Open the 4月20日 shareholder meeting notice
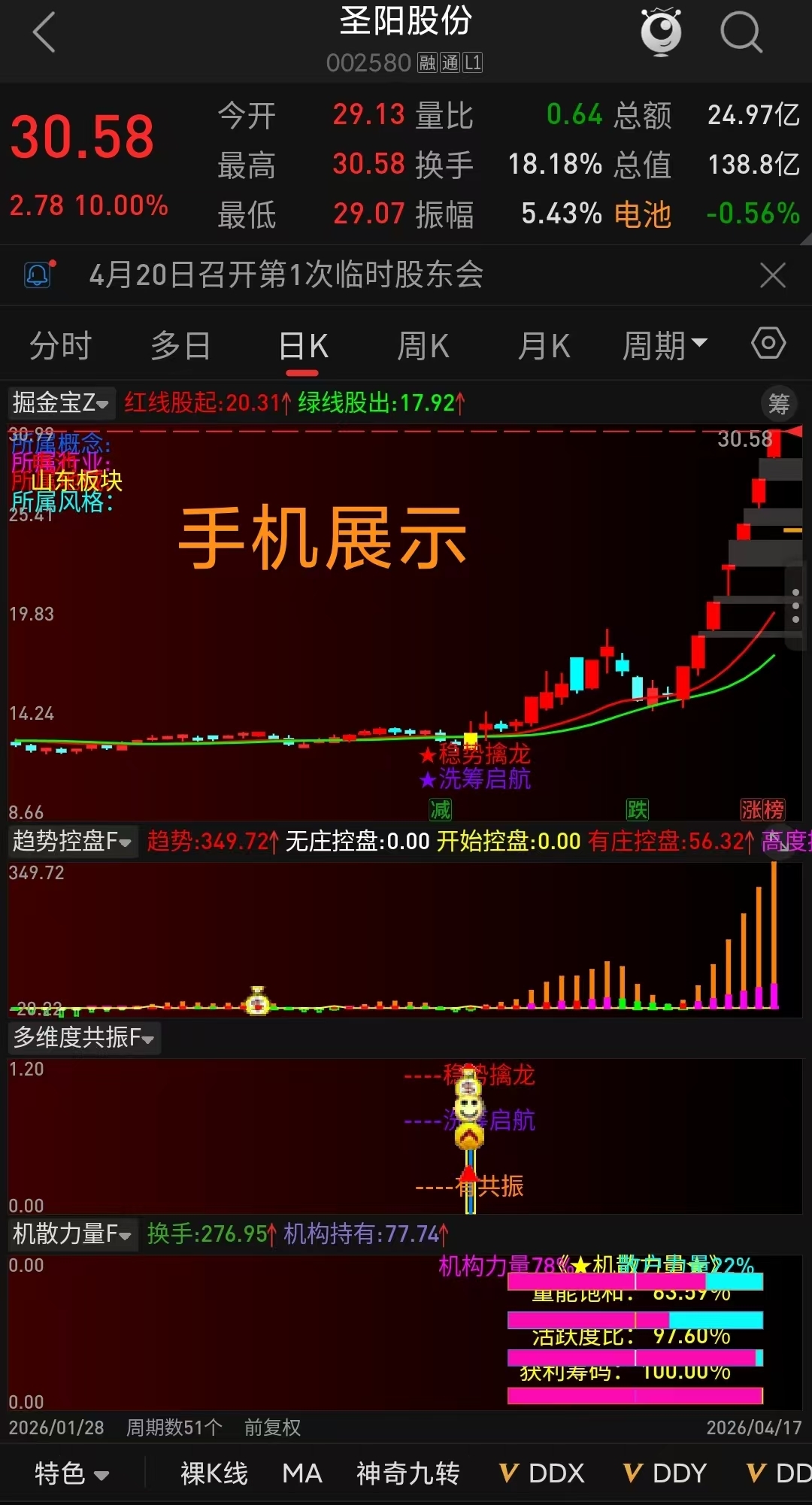The image size is (812, 1505). click(x=286, y=275)
